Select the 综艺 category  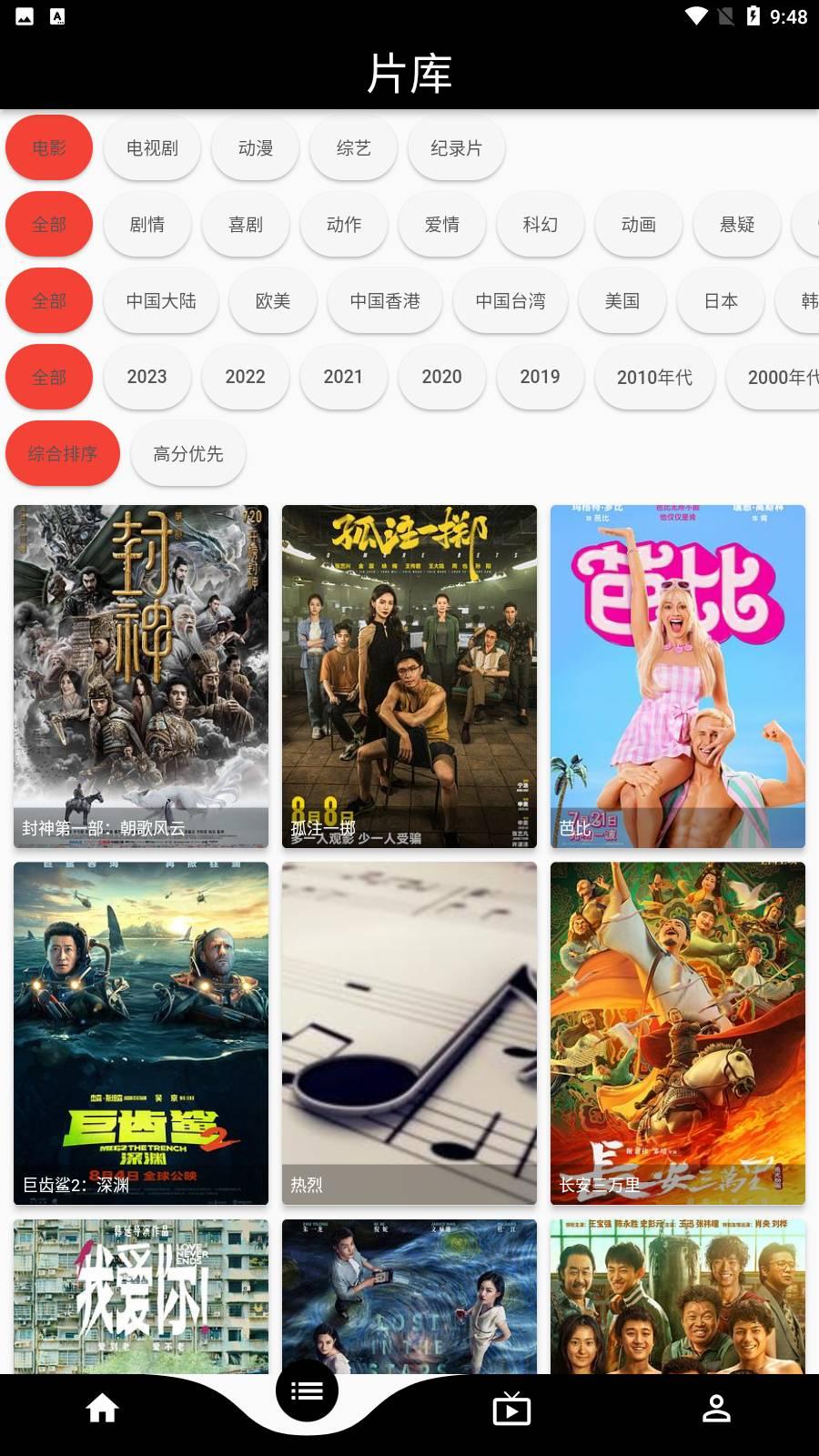pos(353,147)
